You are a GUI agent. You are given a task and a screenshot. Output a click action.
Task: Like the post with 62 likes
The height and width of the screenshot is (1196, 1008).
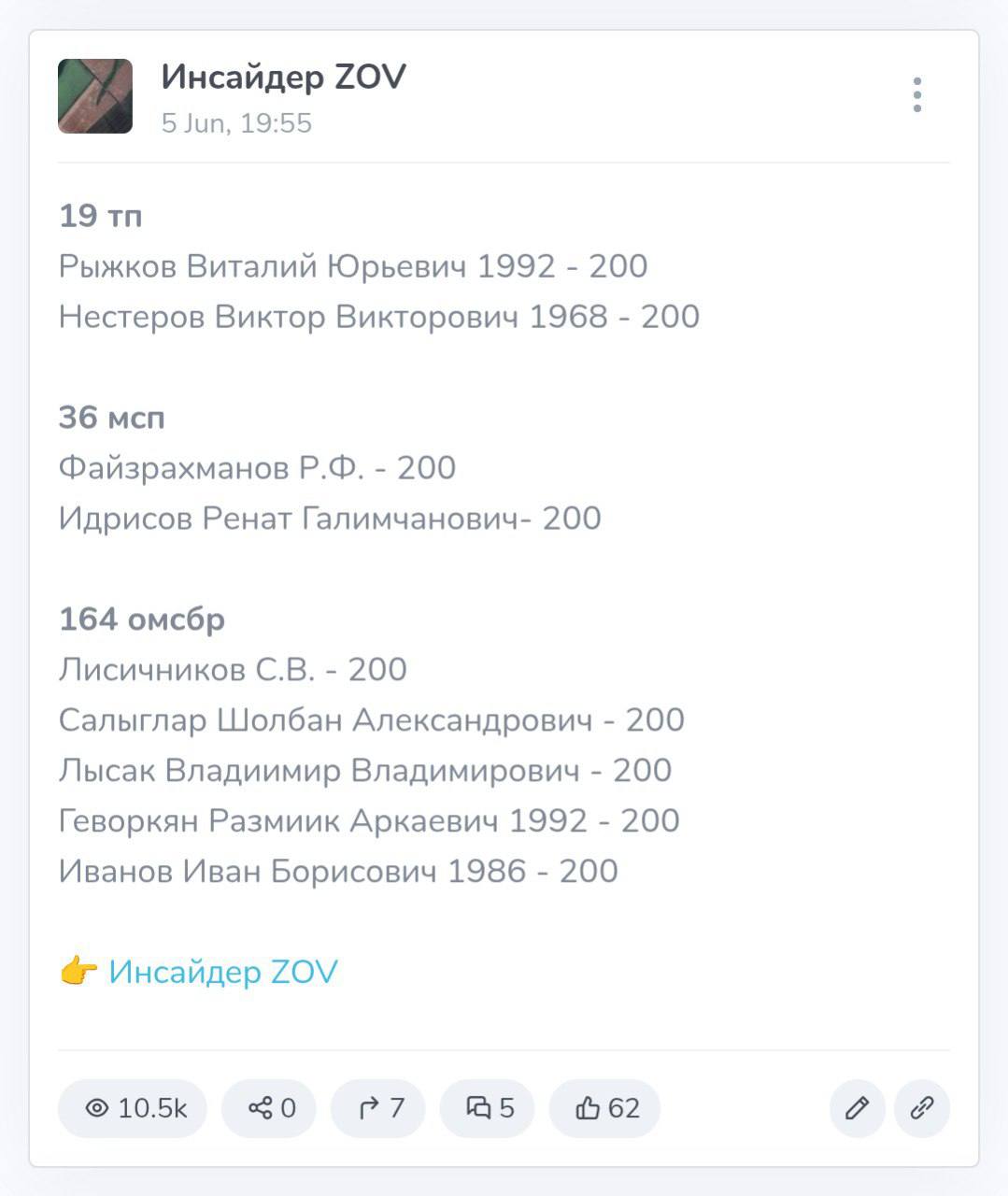click(604, 1108)
